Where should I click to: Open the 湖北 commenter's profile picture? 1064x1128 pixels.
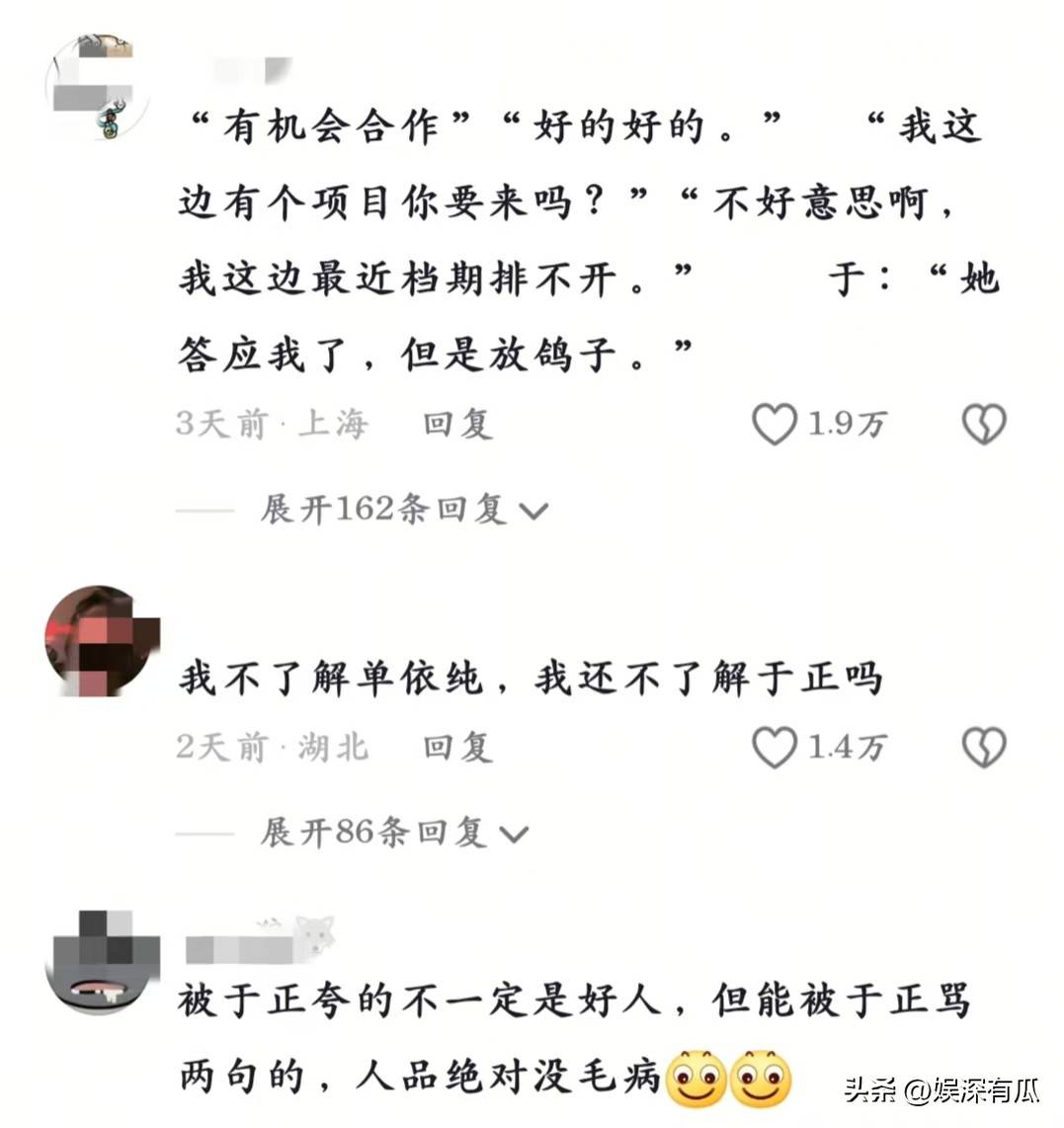[x=103, y=641]
